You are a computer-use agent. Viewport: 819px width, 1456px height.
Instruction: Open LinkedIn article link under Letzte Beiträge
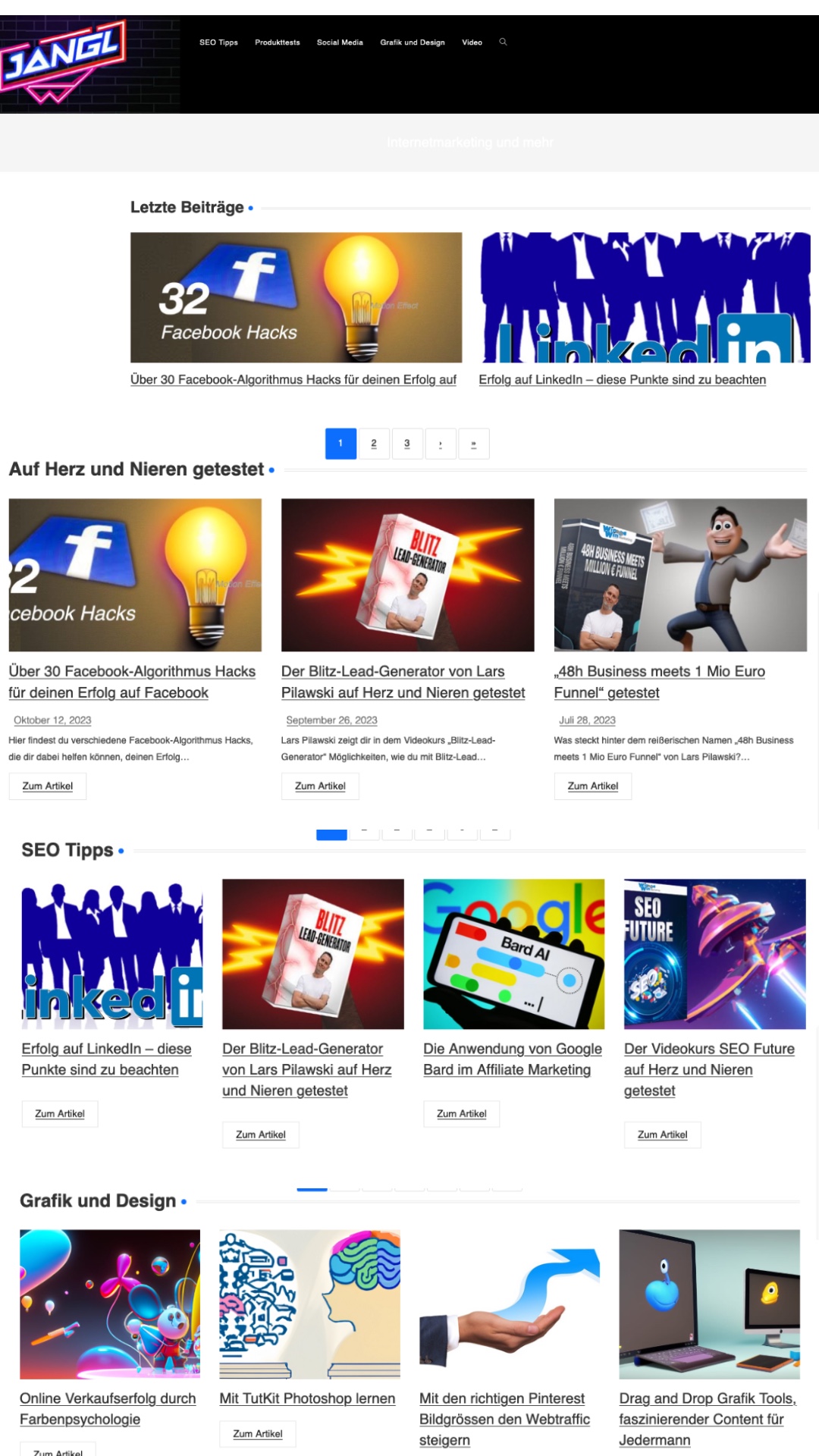pos(622,379)
